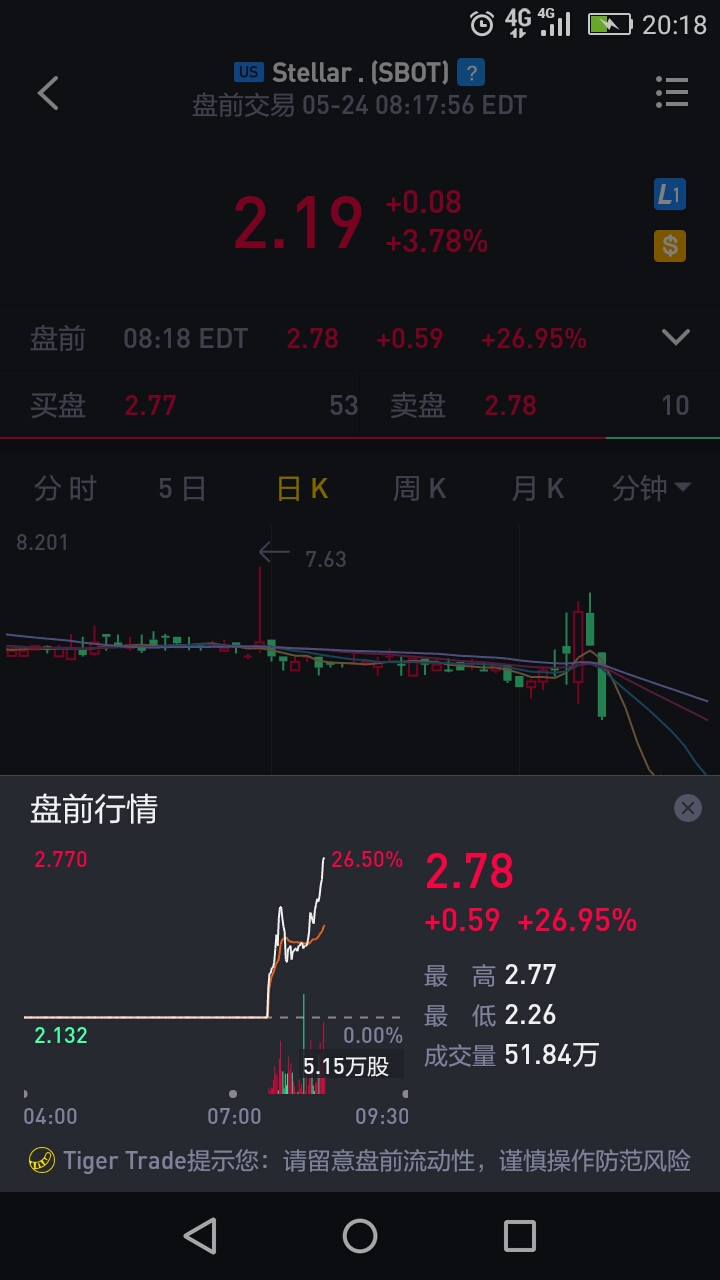This screenshot has width=720, height=1280.
Task: Collapse the 盘前 pre-market row chevron
Action: [x=676, y=337]
